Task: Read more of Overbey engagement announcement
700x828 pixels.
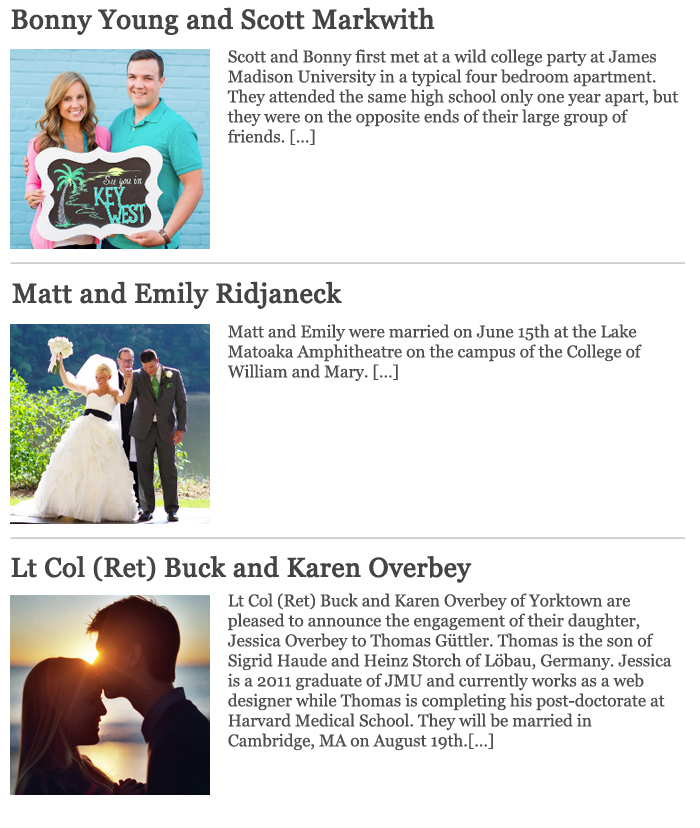Action: (480, 741)
